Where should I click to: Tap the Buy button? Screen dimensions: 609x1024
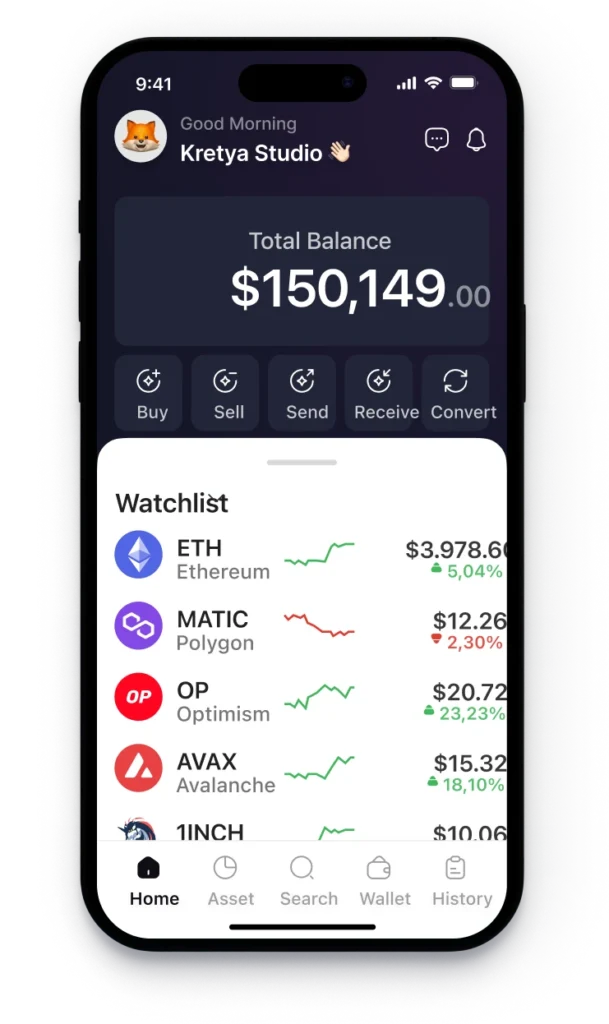coord(149,393)
